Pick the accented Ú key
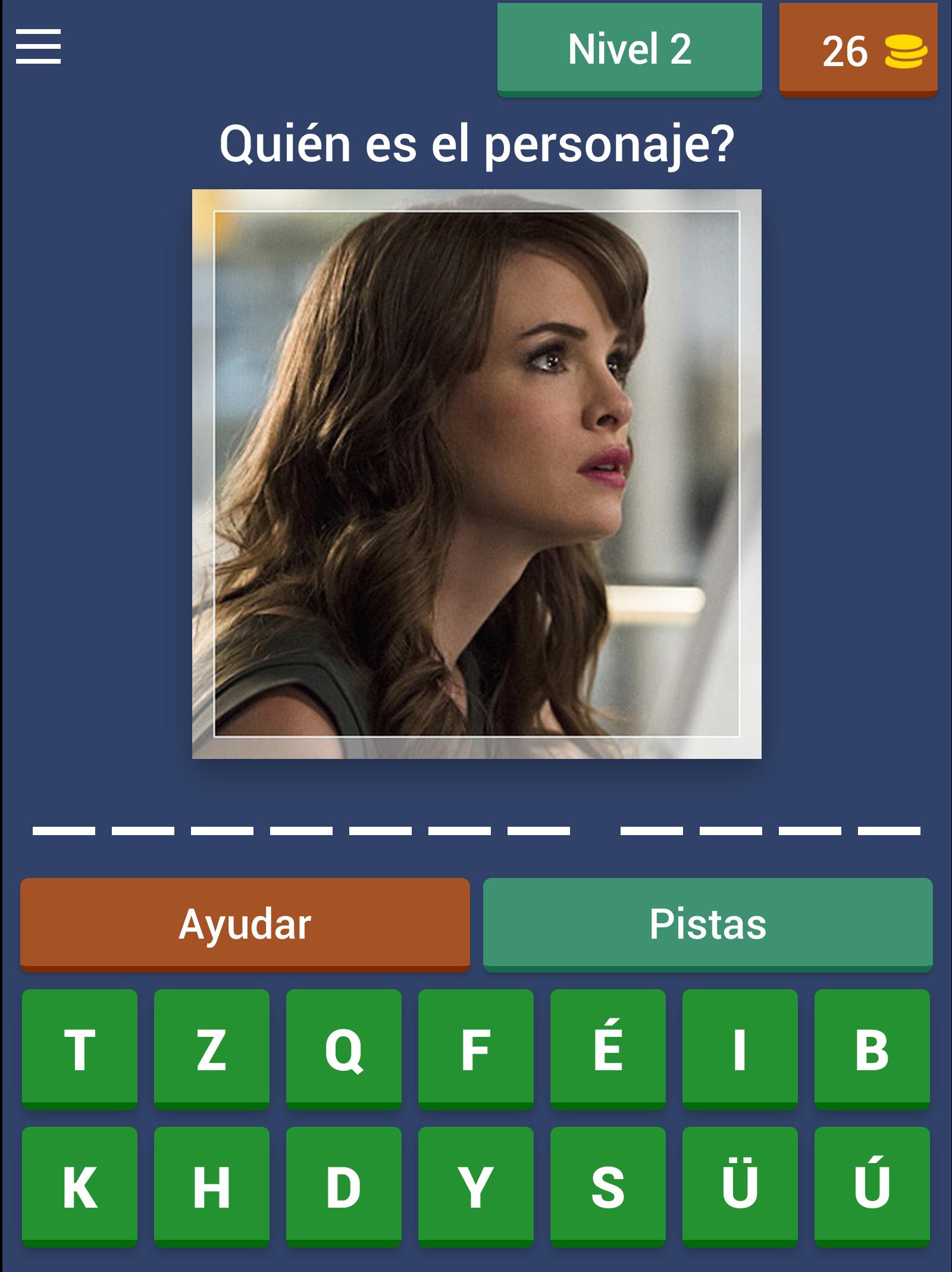The height and width of the screenshot is (1272, 952). 872,1186
